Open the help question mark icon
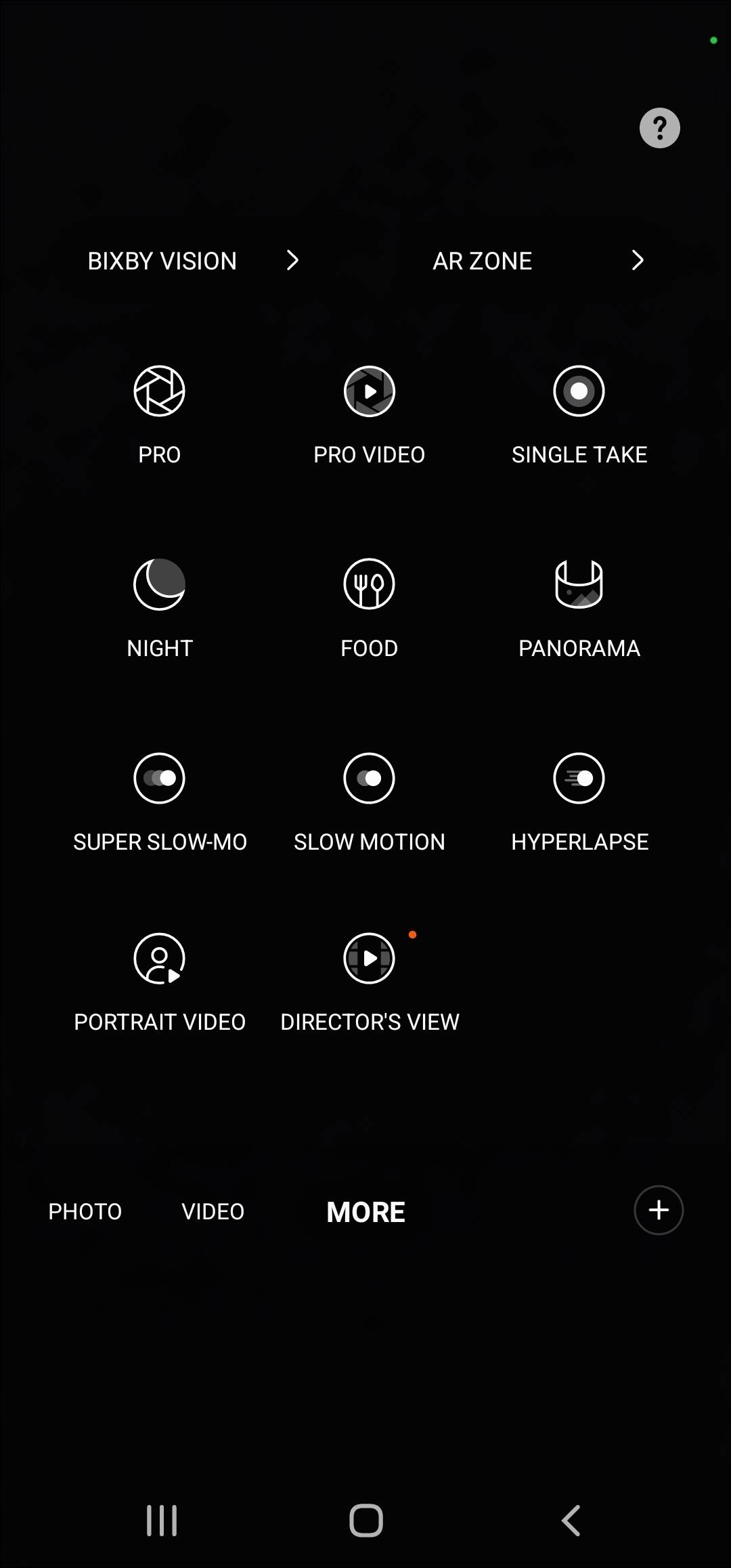 pyautogui.click(x=659, y=128)
